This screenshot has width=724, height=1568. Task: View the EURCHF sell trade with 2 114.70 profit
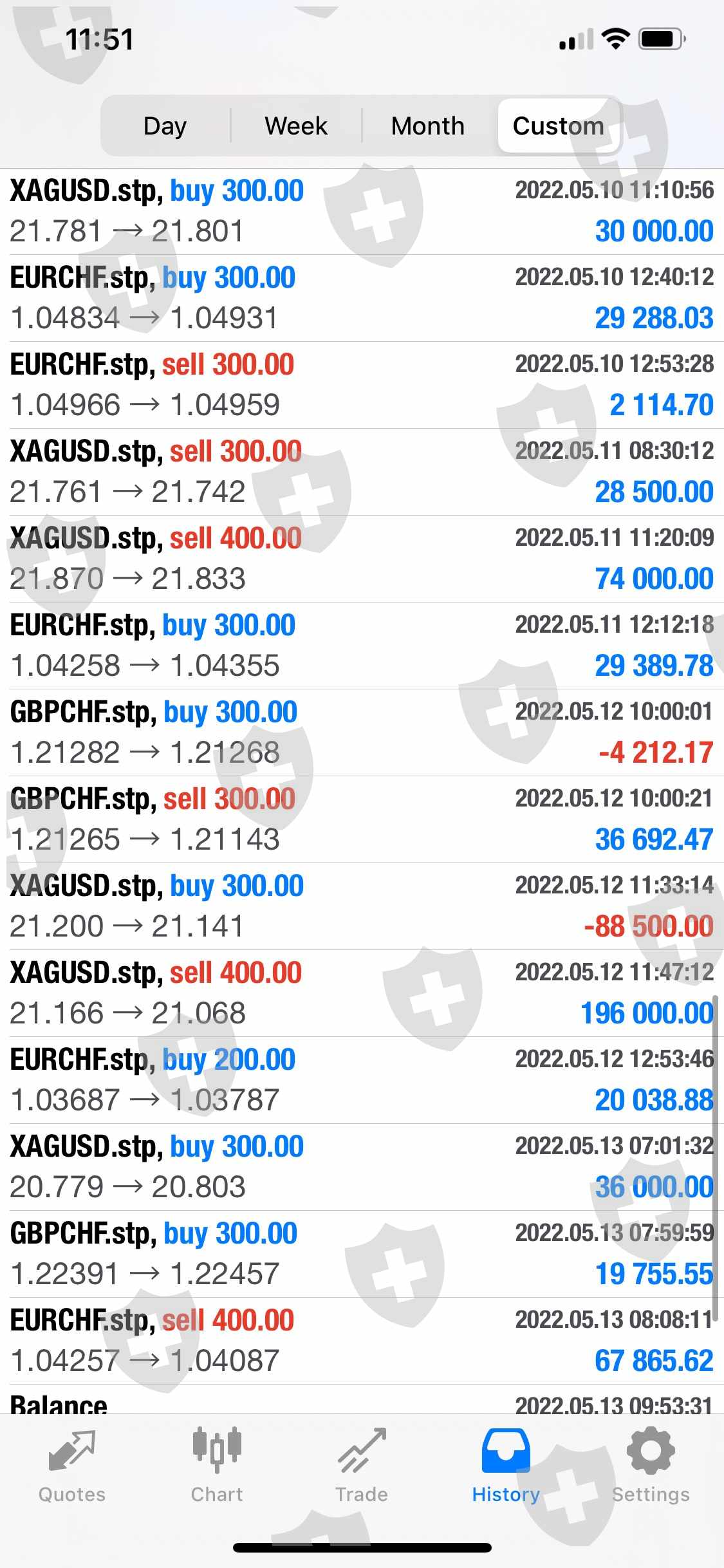pos(362,385)
